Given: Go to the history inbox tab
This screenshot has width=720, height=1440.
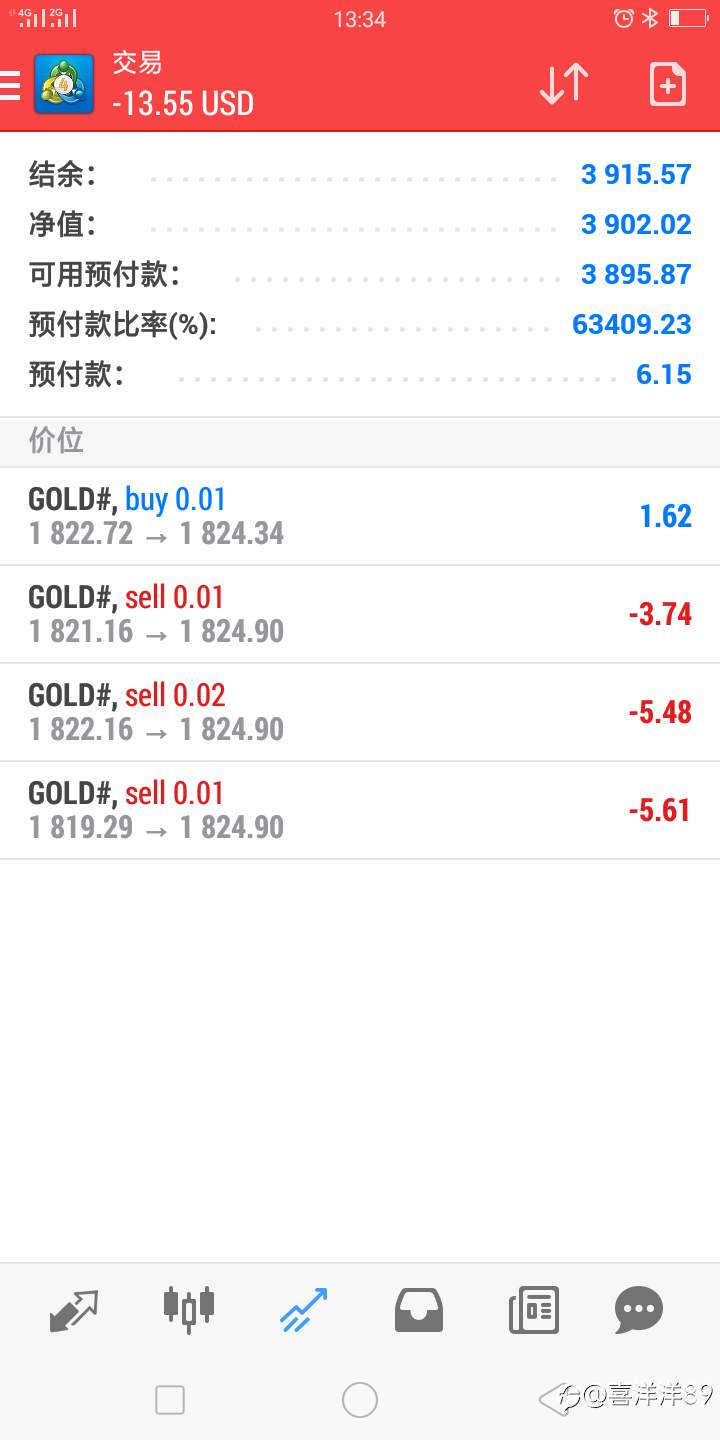Looking at the screenshot, I should [x=419, y=1310].
